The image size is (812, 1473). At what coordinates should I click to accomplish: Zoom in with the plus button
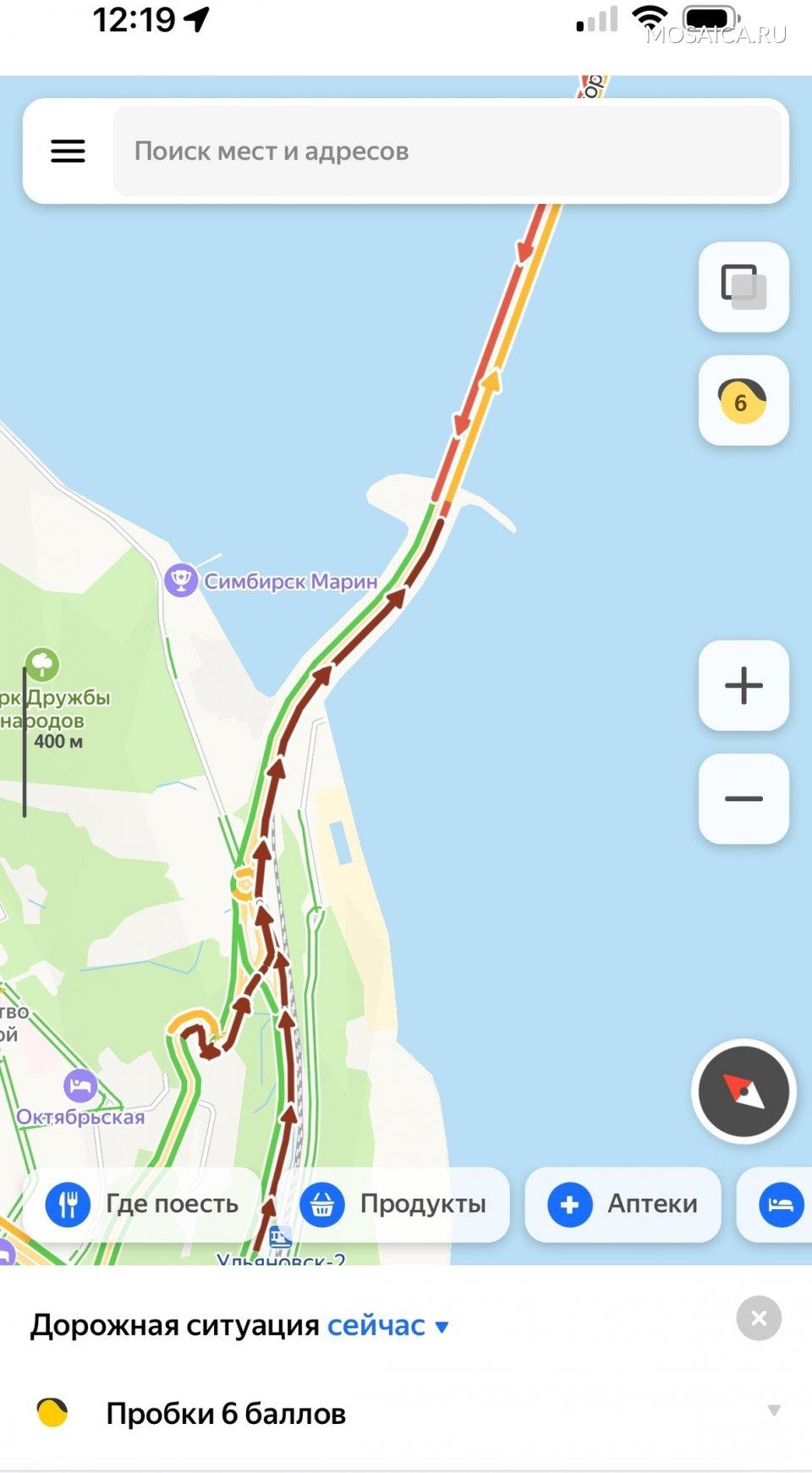(x=743, y=685)
